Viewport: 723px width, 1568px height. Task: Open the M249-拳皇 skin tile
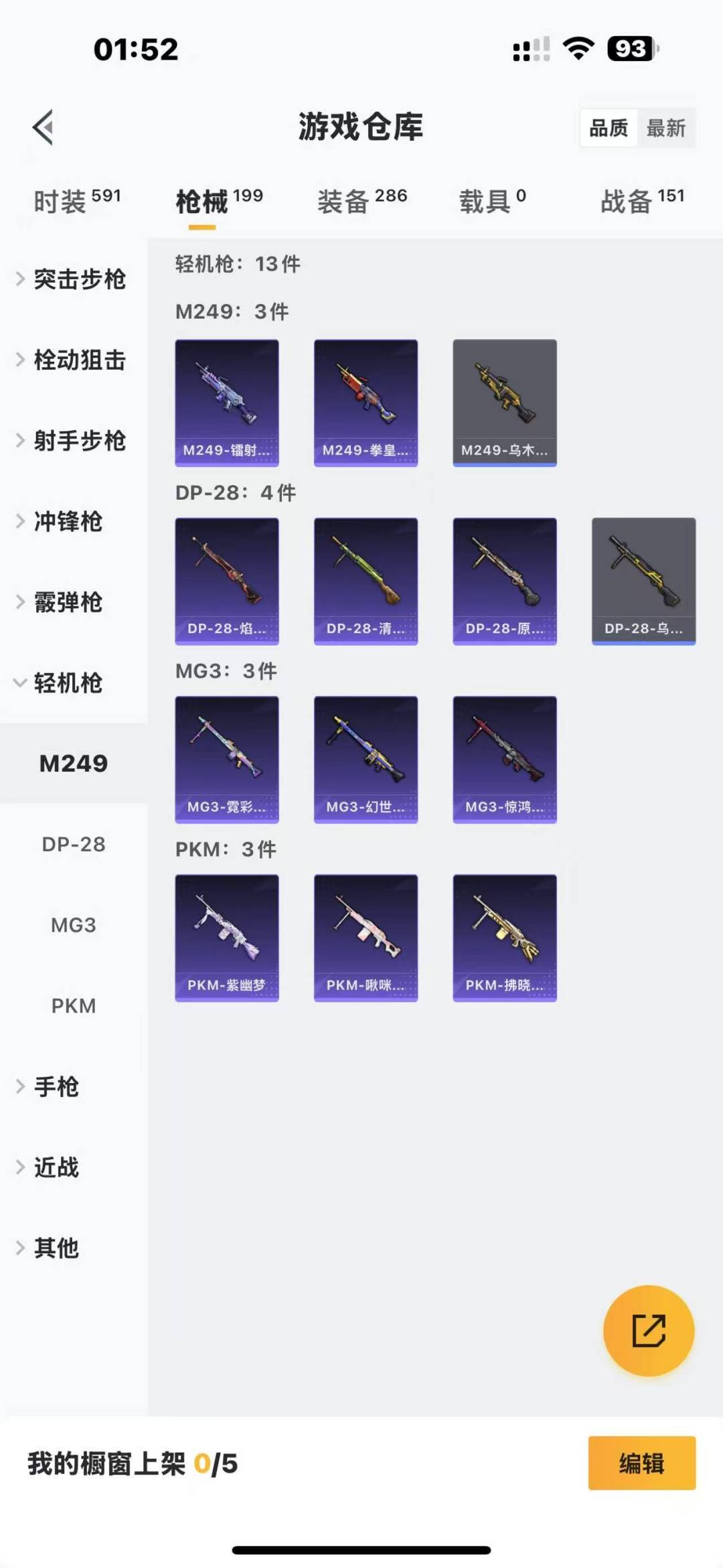(366, 403)
